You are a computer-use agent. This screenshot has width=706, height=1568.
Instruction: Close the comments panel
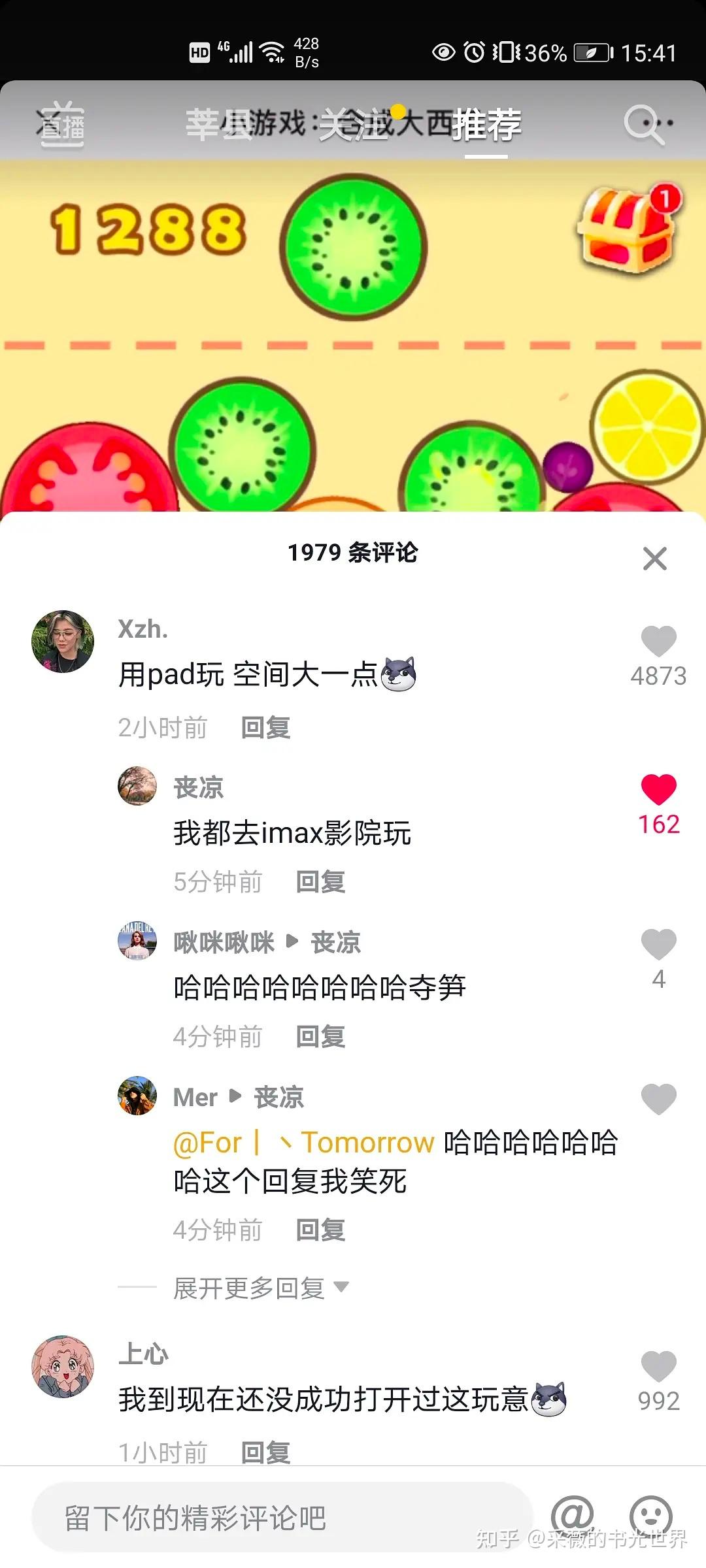pyautogui.click(x=654, y=559)
